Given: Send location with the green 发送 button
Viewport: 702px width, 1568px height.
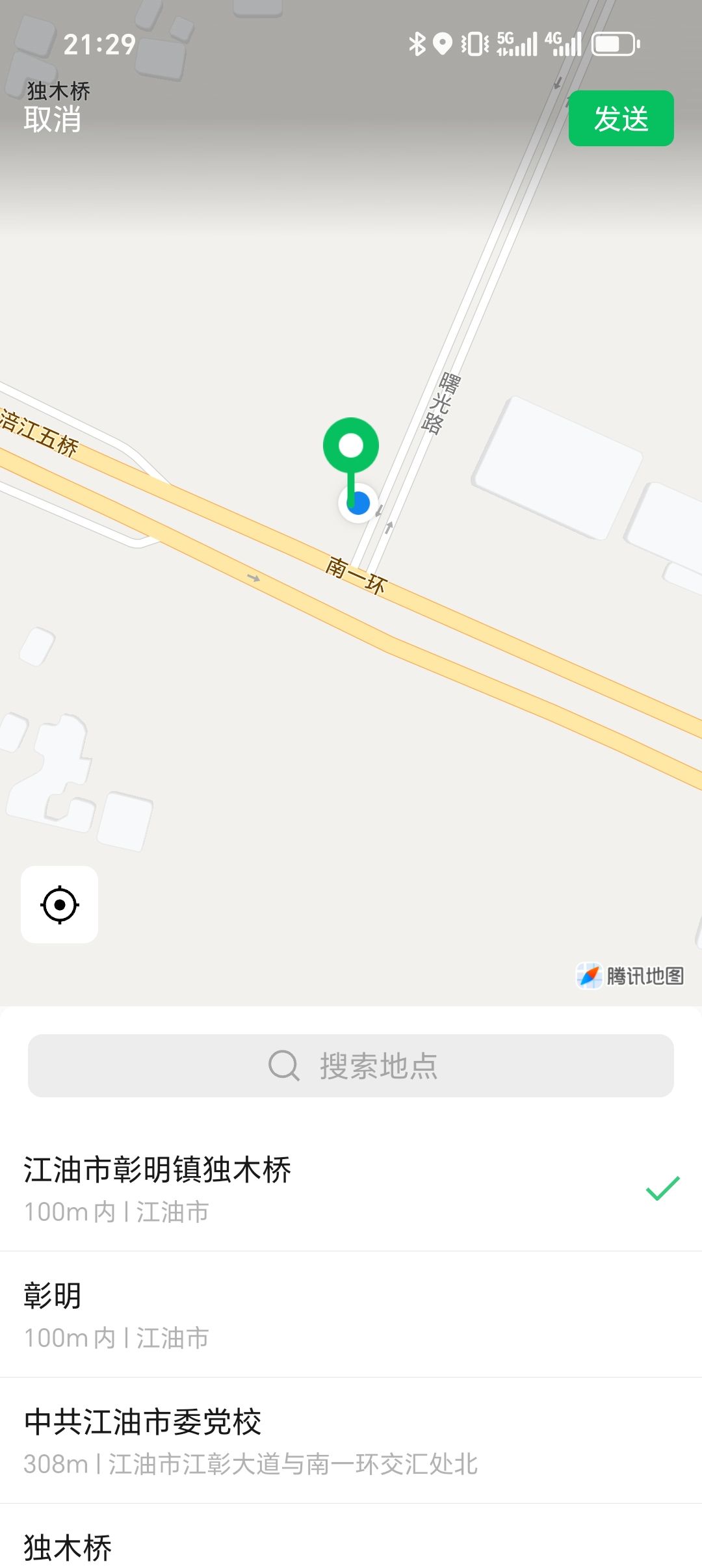Looking at the screenshot, I should tap(621, 118).
